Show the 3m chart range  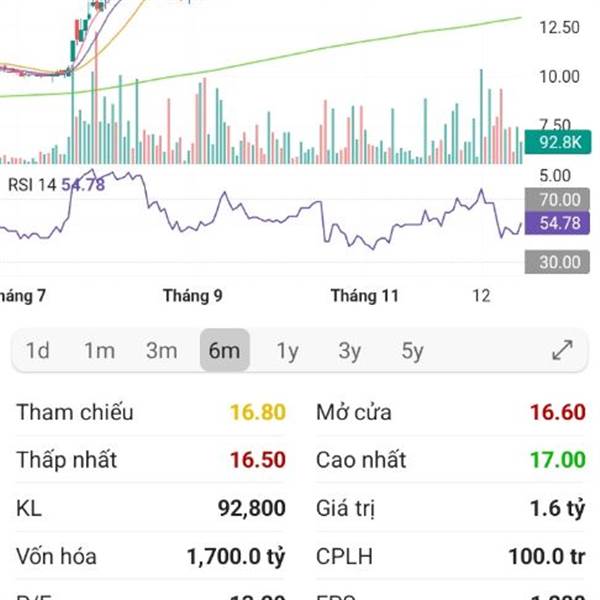161,351
